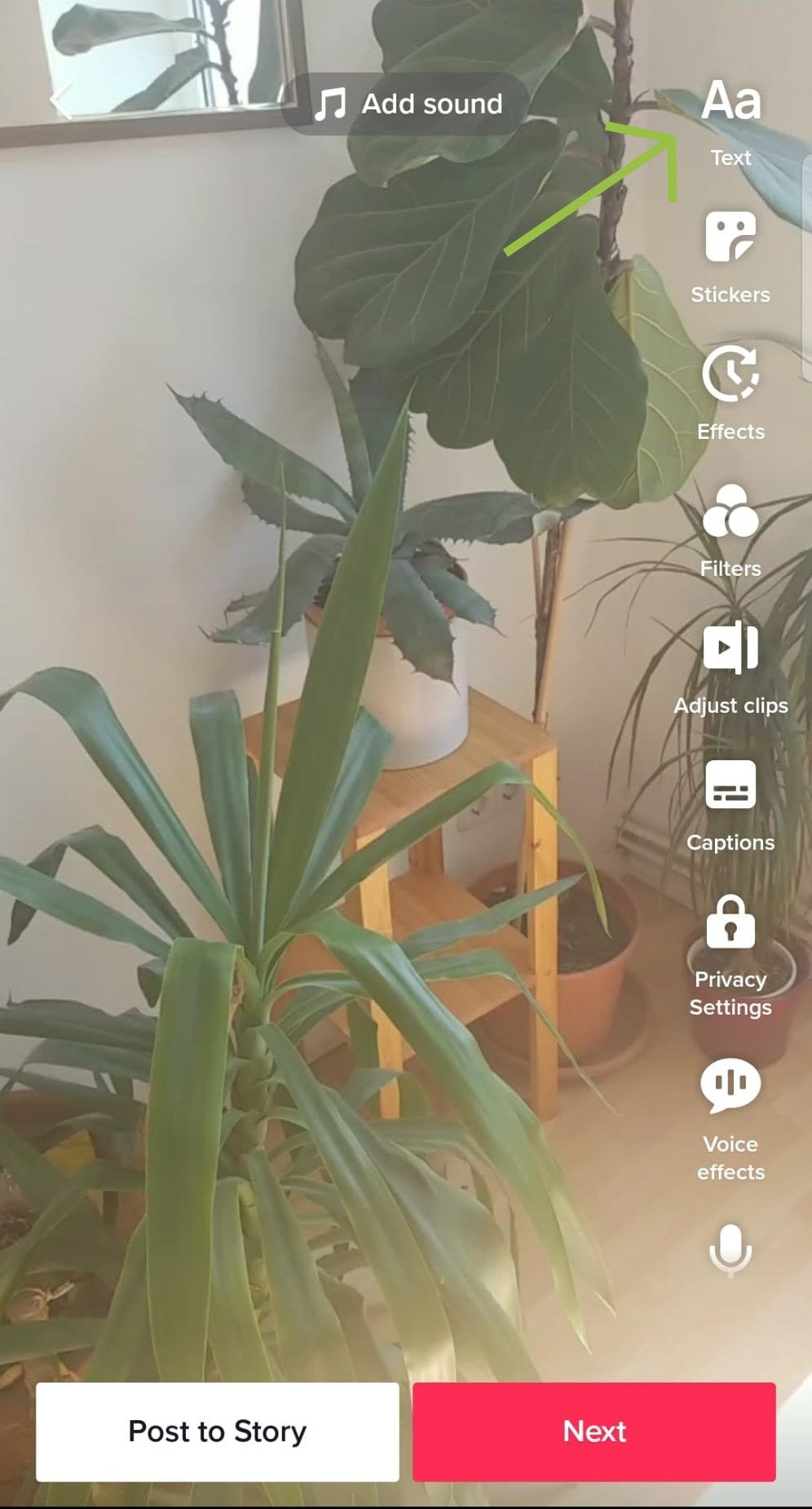Open Effects option
This screenshot has height=1509, width=812.
click(730, 392)
